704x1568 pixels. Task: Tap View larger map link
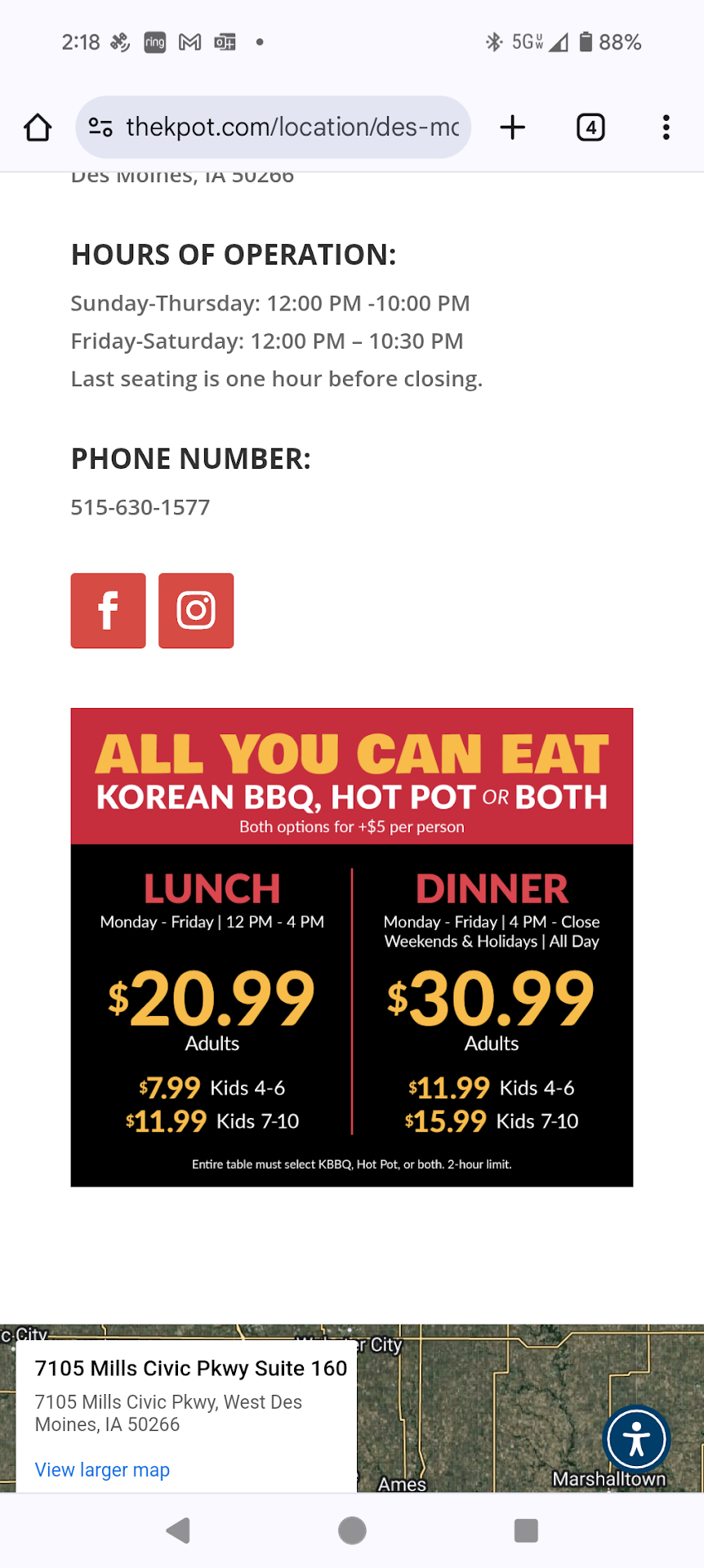(x=102, y=1469)
